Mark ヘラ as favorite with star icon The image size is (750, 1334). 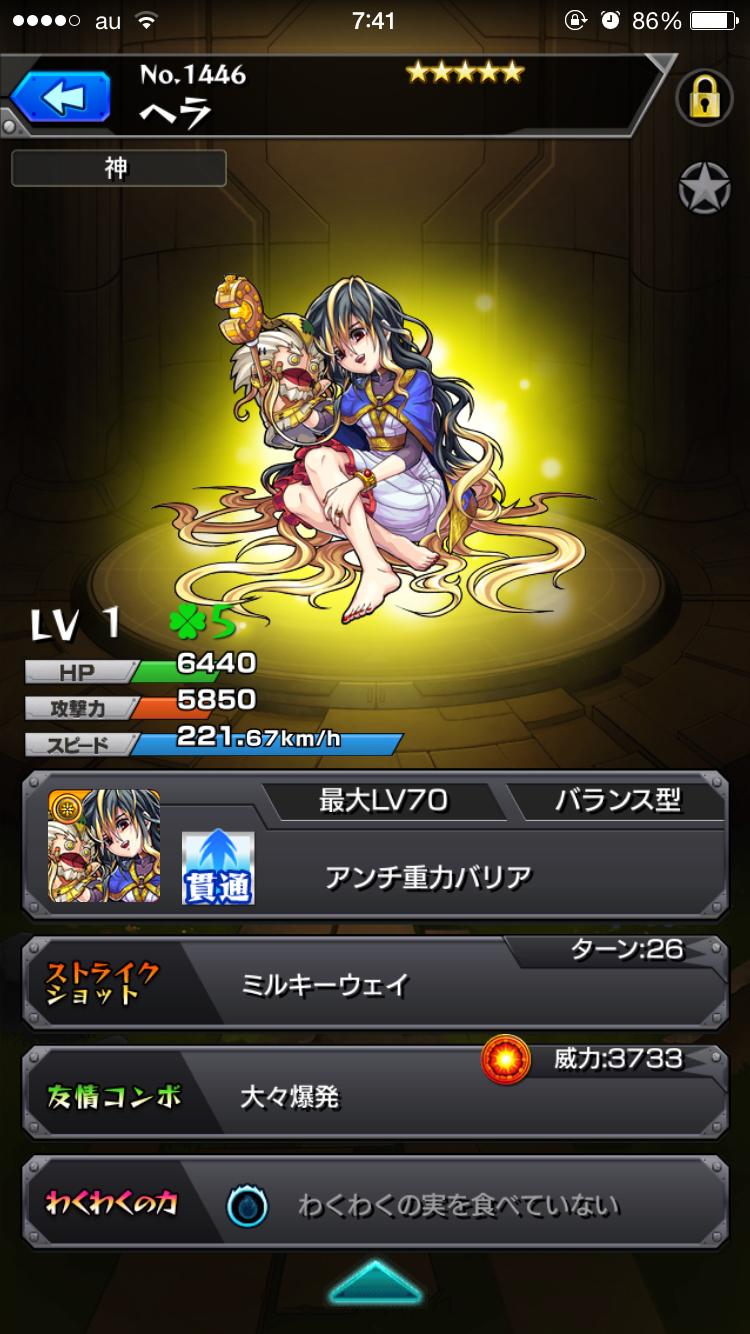click(704, 187)
